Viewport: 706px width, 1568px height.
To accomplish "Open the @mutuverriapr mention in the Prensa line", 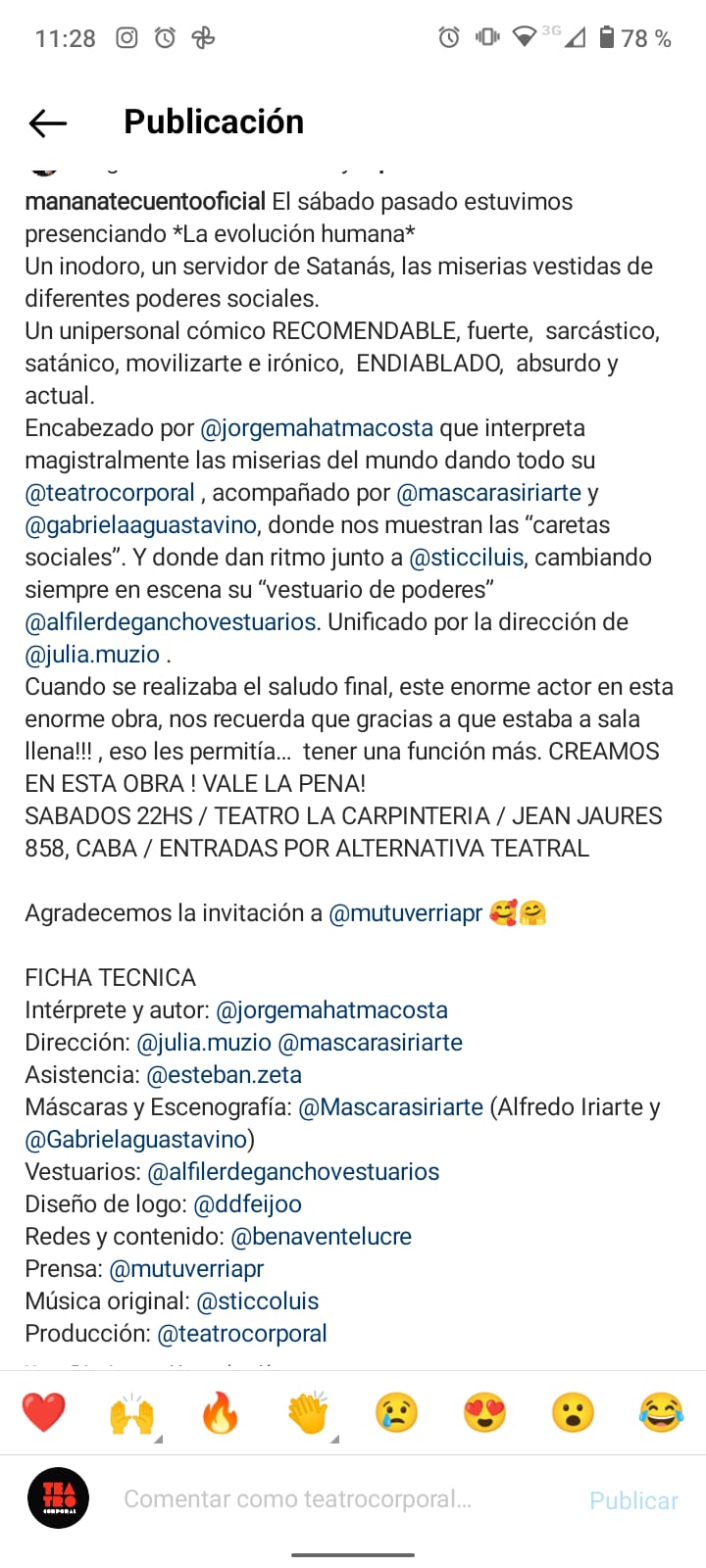I will click(186, 1269).
